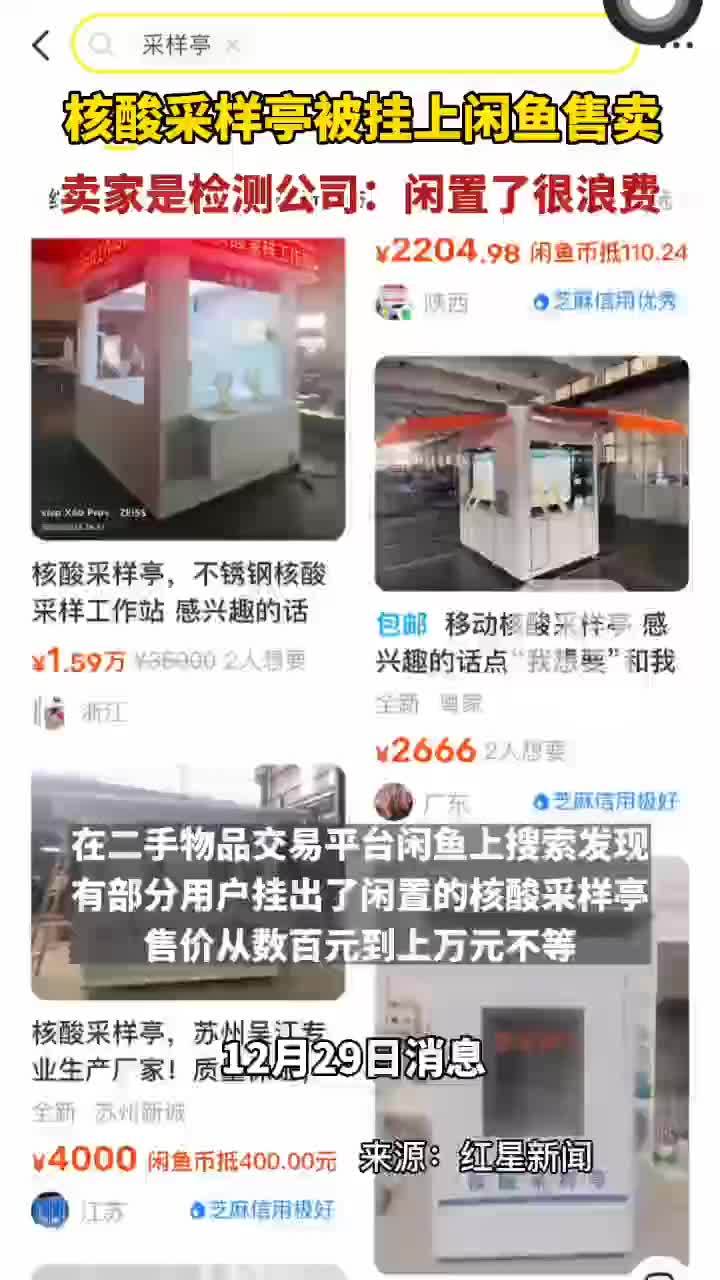The image size is (720, 1280).
Task: Open the more options ellipsis menu
Action: click(676, 45)
